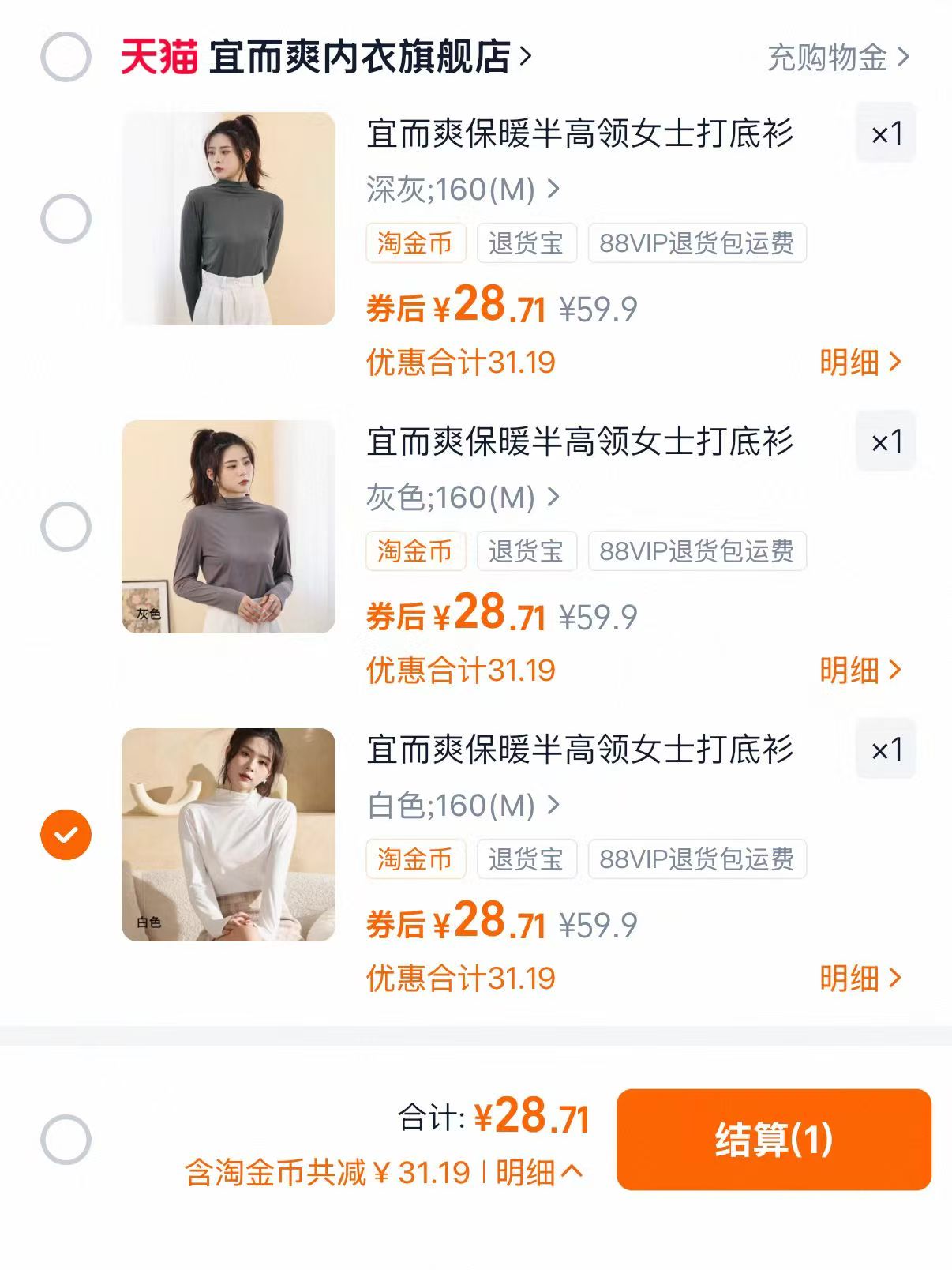This screenshot has height=1270, width=952.
Task: View 明细 details for the 白色 item
Action: click(860, 979)
